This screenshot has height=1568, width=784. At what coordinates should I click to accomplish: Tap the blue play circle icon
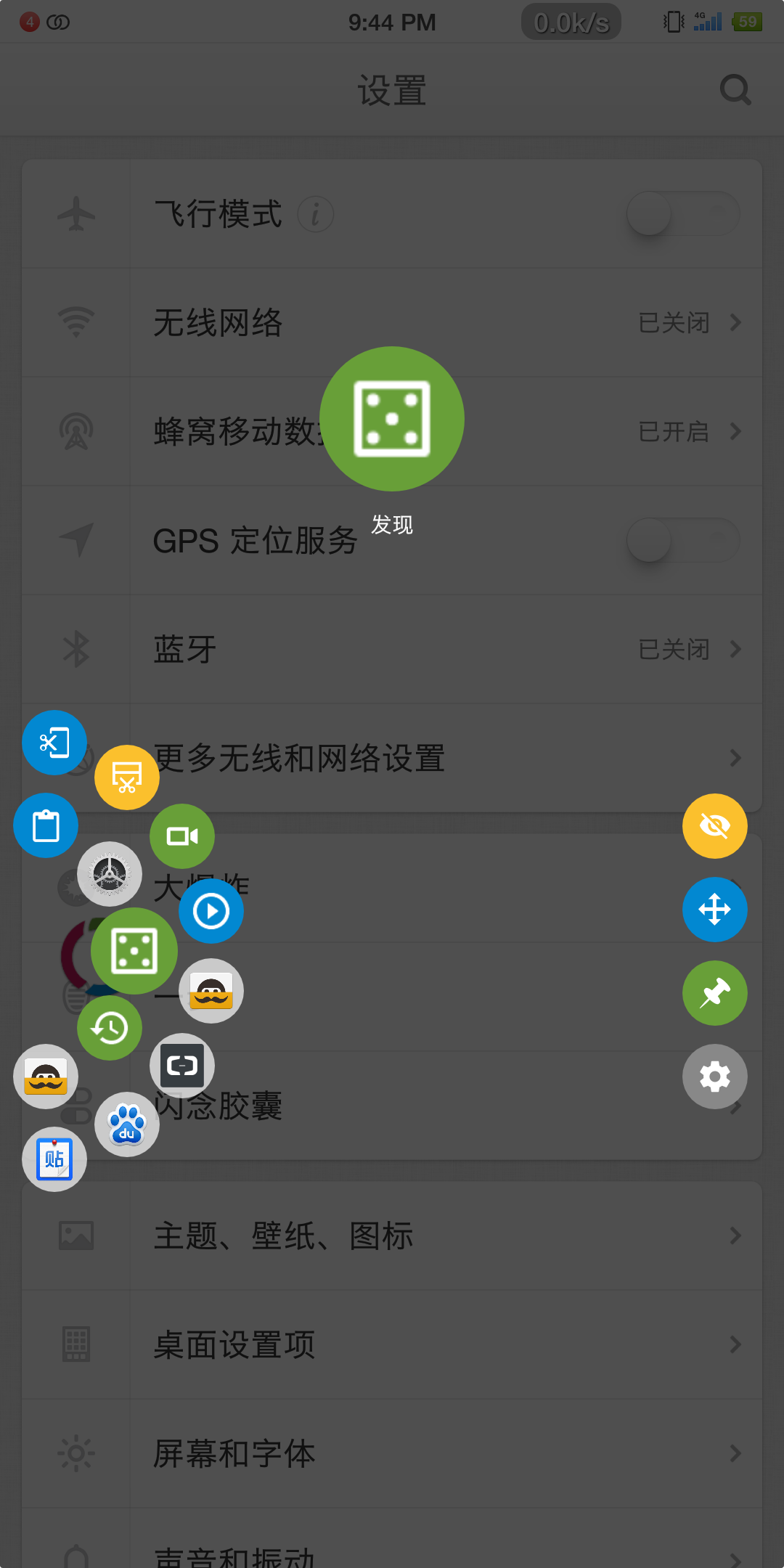[x=211, y=911]
